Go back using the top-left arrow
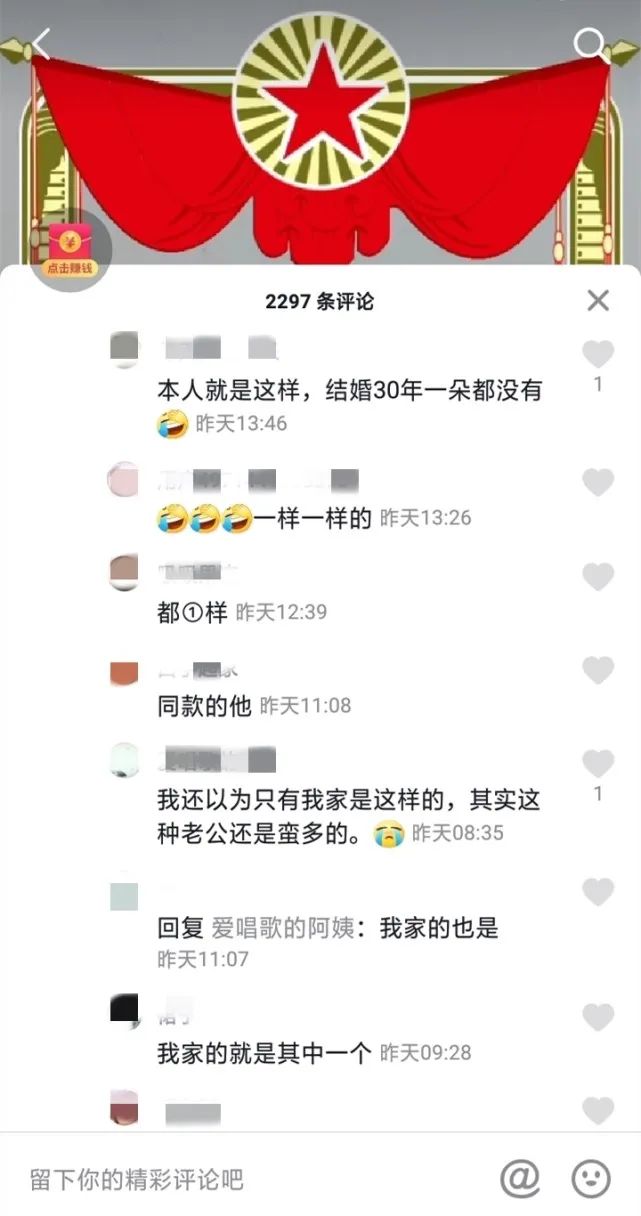The image size is (641, 1216). pyautogui.click(x=41, y=45)
